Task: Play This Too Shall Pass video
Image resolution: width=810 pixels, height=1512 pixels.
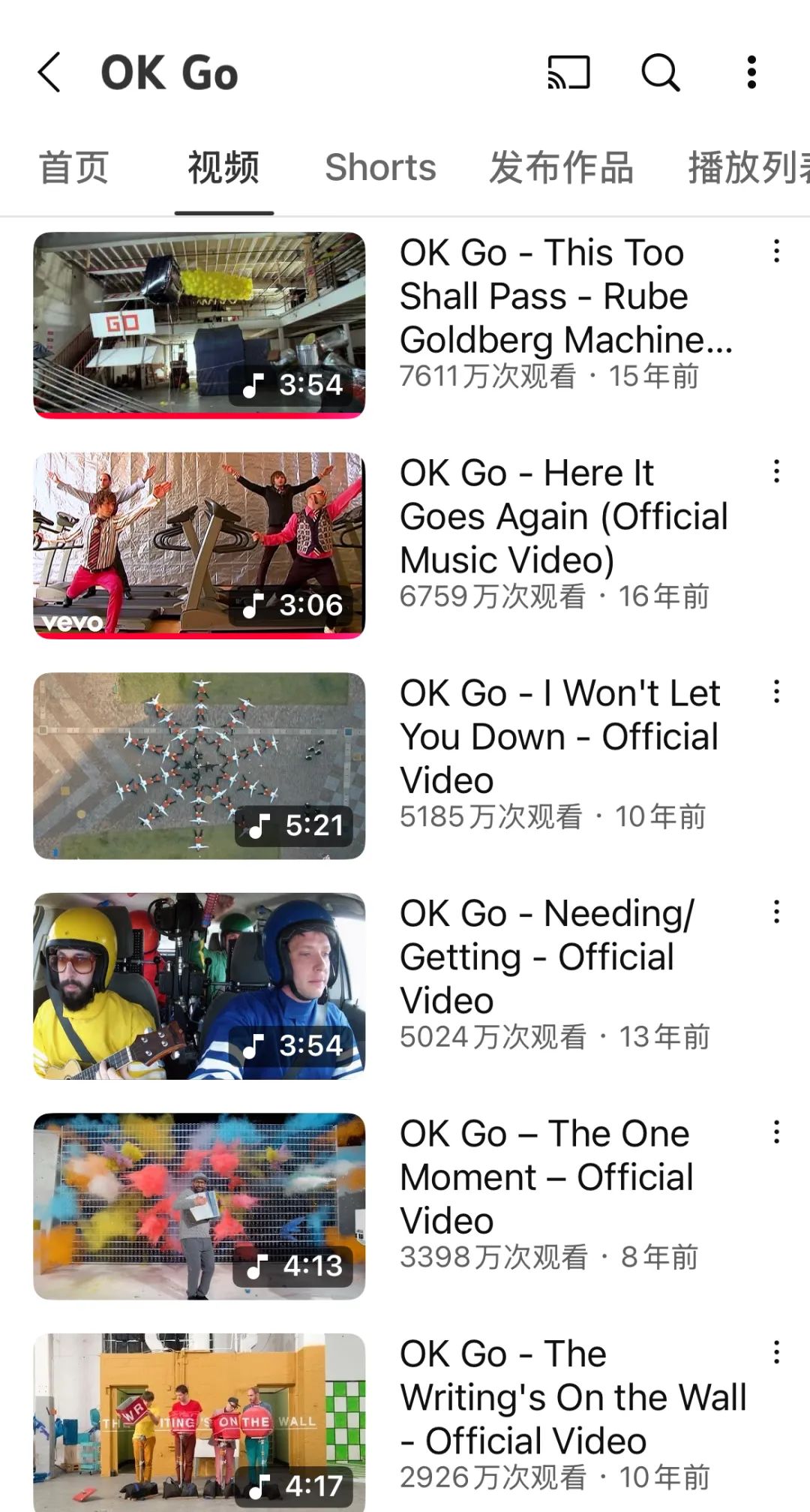Action: [199, 325]
